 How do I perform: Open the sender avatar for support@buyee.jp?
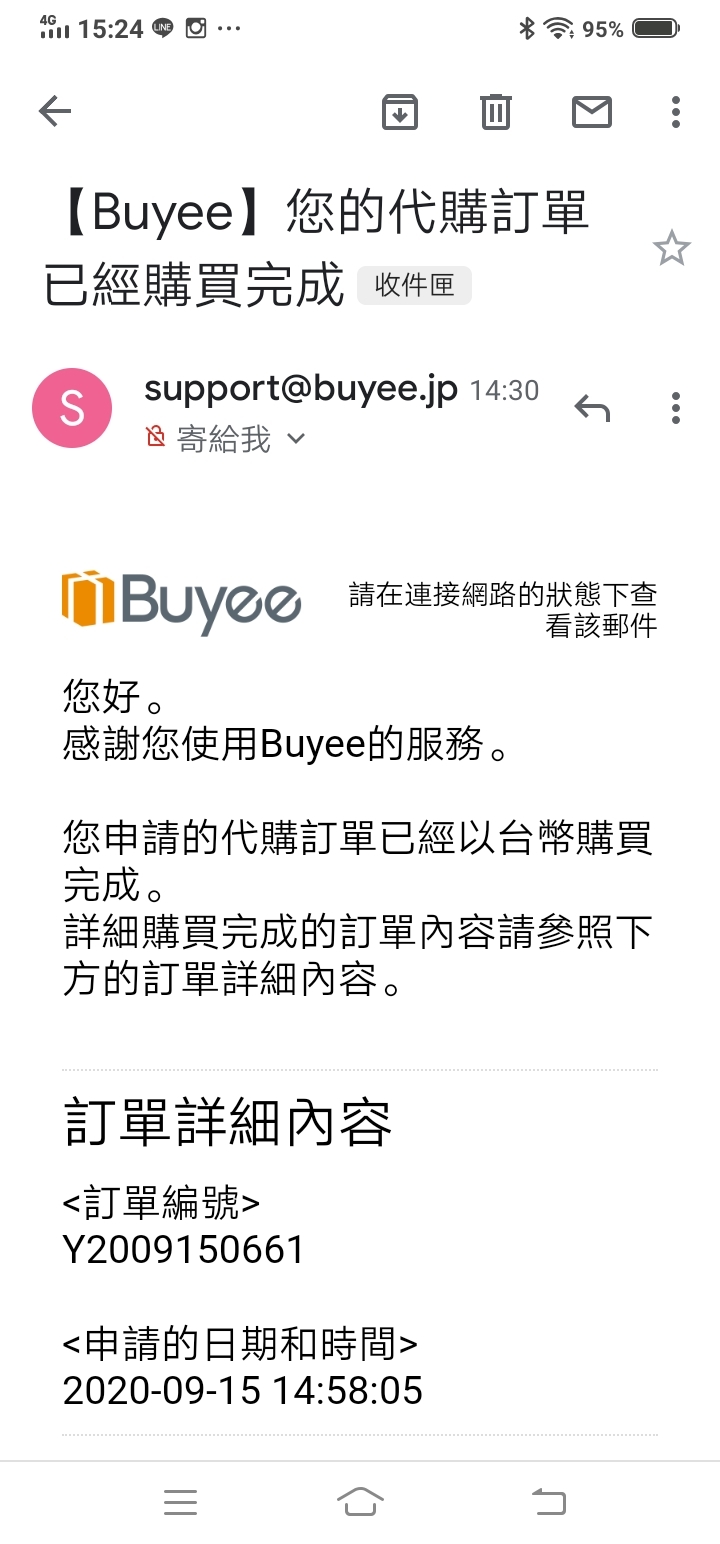point(72,408)
